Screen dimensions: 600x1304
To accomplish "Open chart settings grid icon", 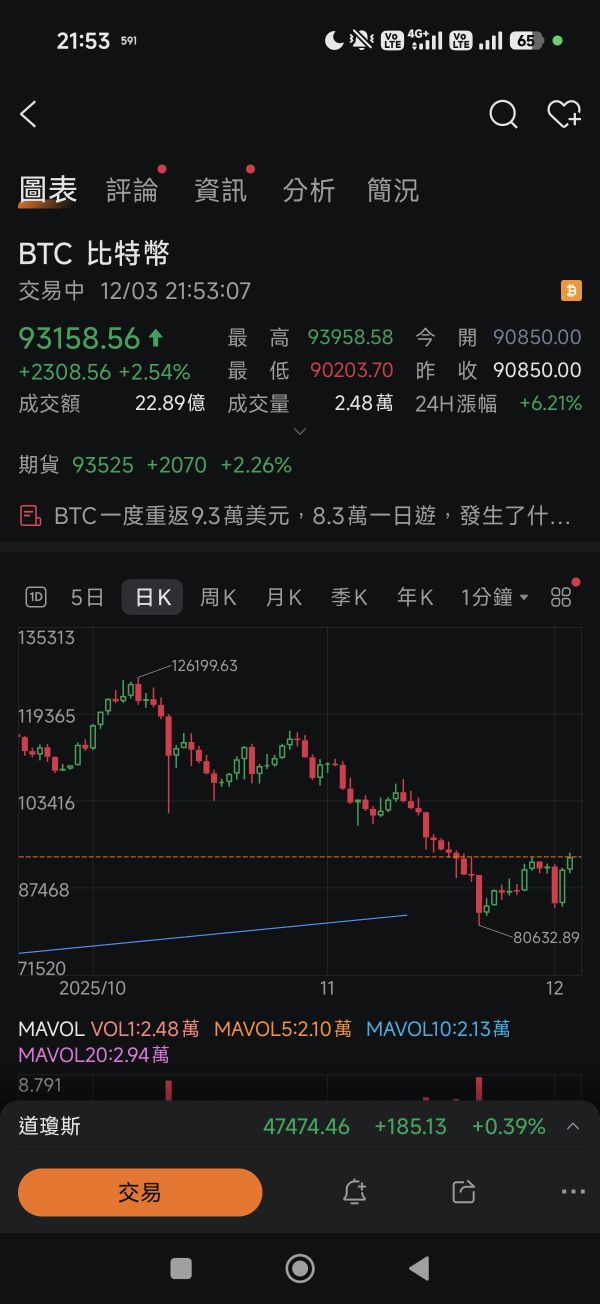I will tap(561, 598).
